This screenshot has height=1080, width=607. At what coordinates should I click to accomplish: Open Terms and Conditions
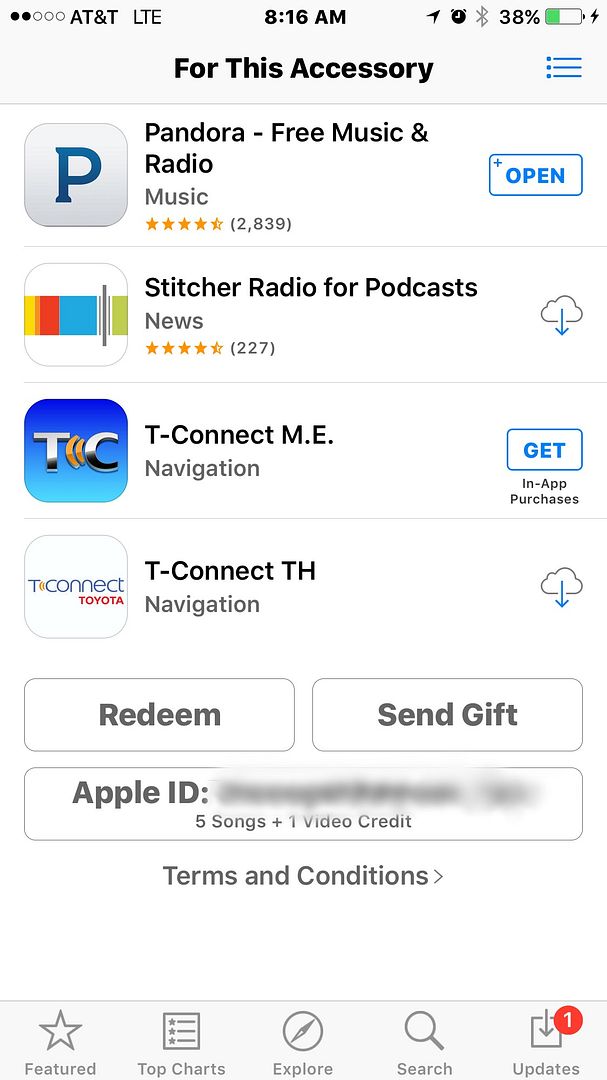pyautogui.click(x=303, y=876)
